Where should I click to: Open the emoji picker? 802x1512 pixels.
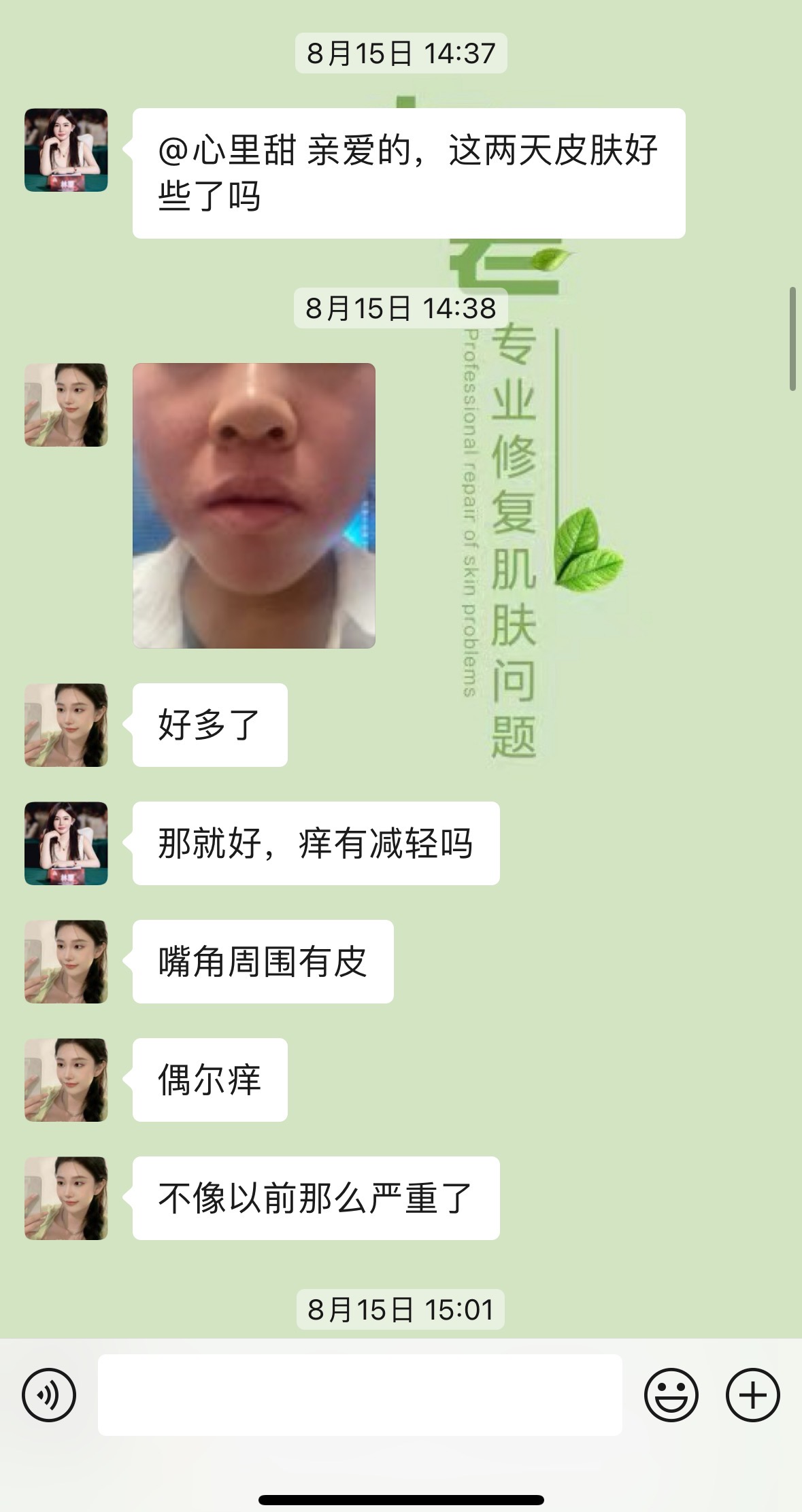click(671, 1395)
